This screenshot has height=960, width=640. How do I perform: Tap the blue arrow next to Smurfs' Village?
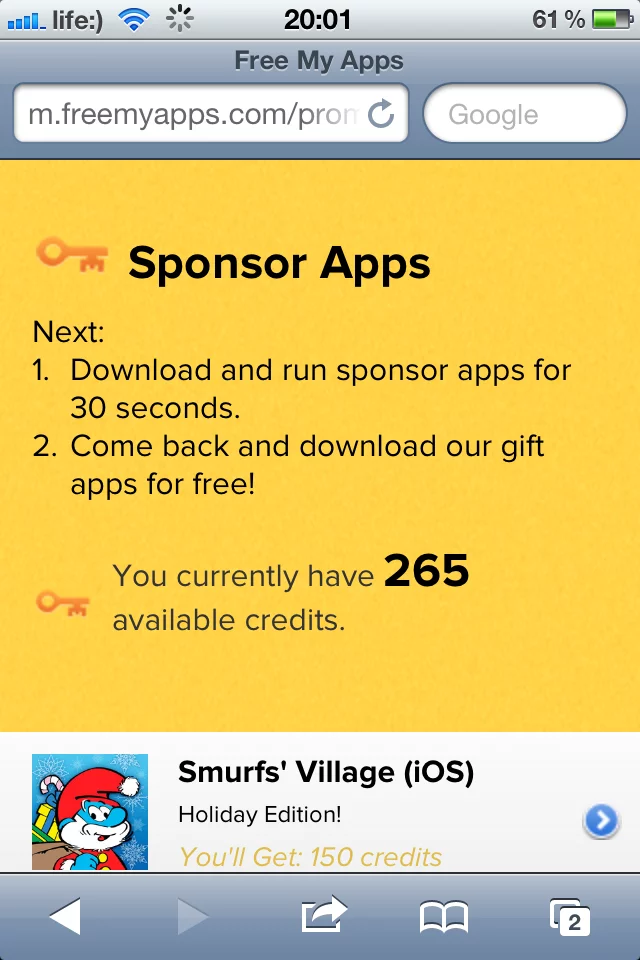[600, 821]
